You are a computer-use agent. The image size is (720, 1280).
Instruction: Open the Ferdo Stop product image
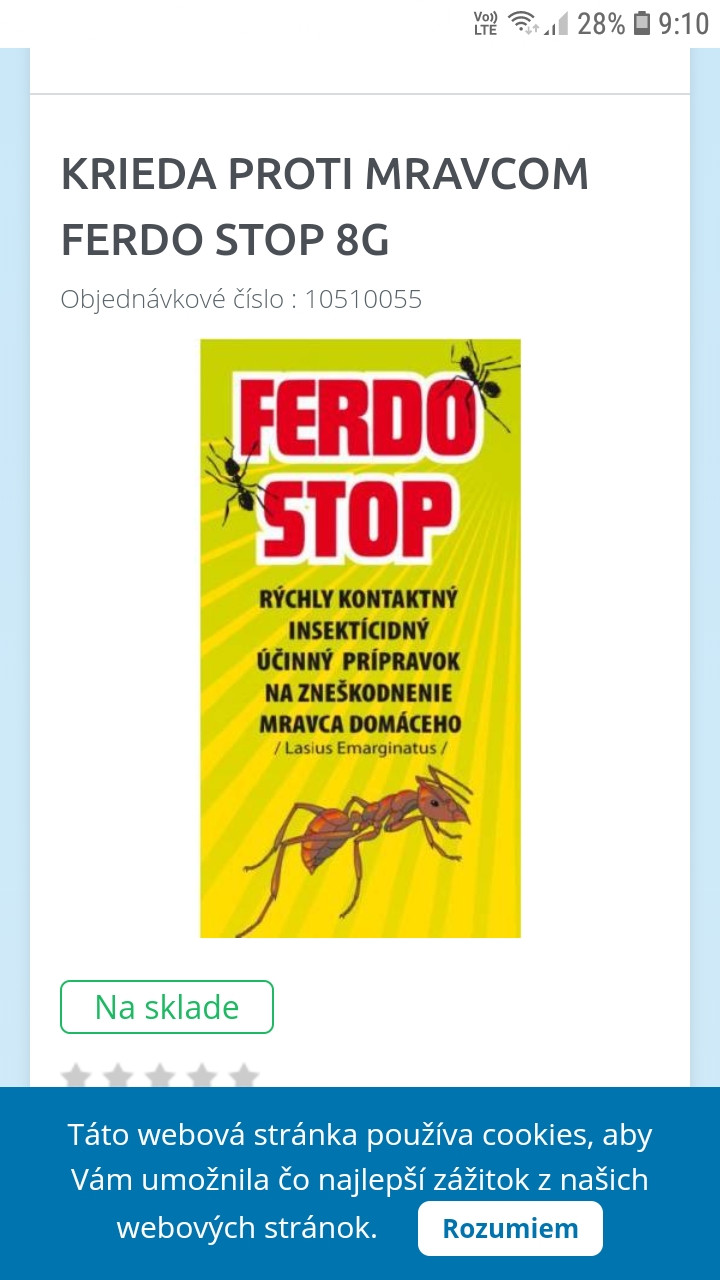(360, 638)
